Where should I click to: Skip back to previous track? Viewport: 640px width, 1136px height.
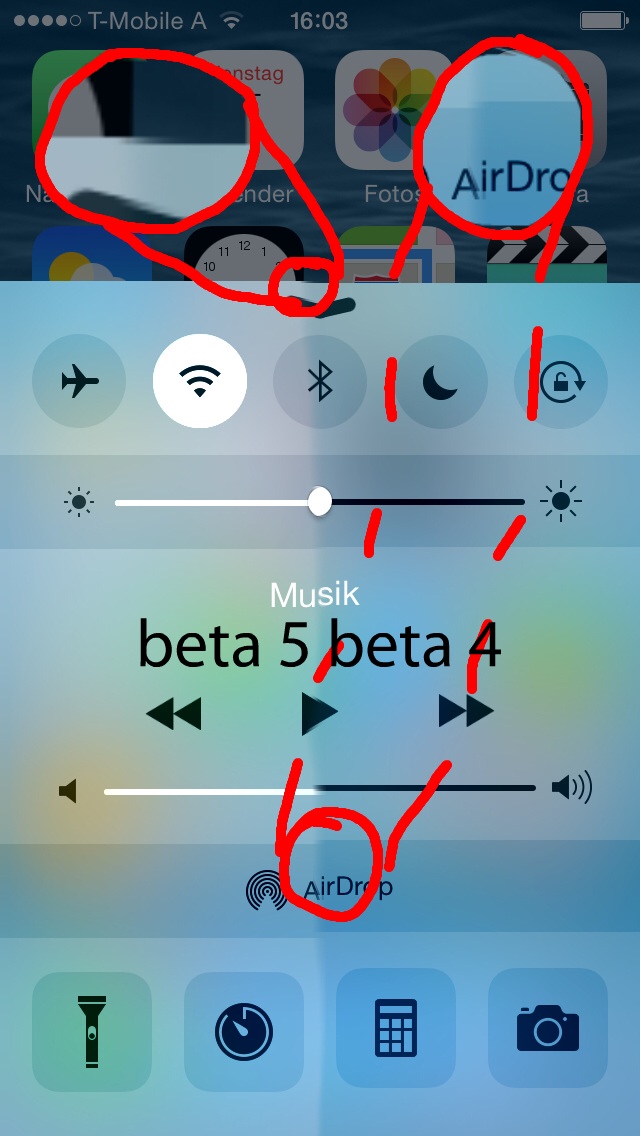pos(173,713)
